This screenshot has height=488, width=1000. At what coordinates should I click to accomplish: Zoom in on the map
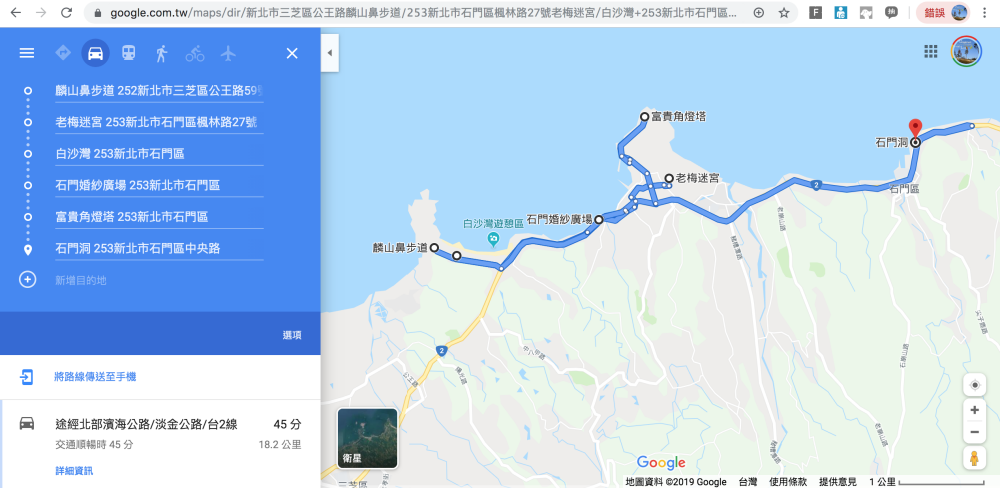point(974,410)
